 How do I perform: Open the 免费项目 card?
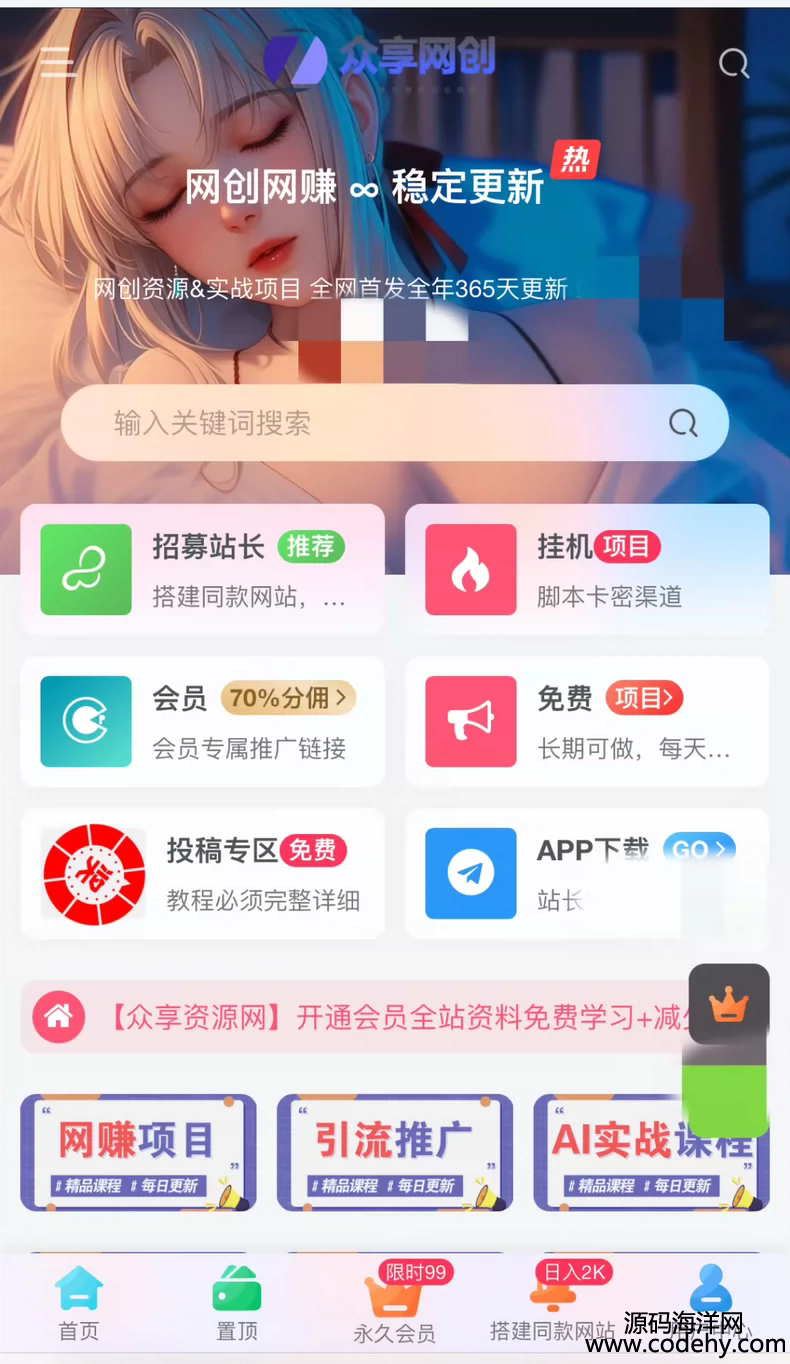(x=587, y=721)
